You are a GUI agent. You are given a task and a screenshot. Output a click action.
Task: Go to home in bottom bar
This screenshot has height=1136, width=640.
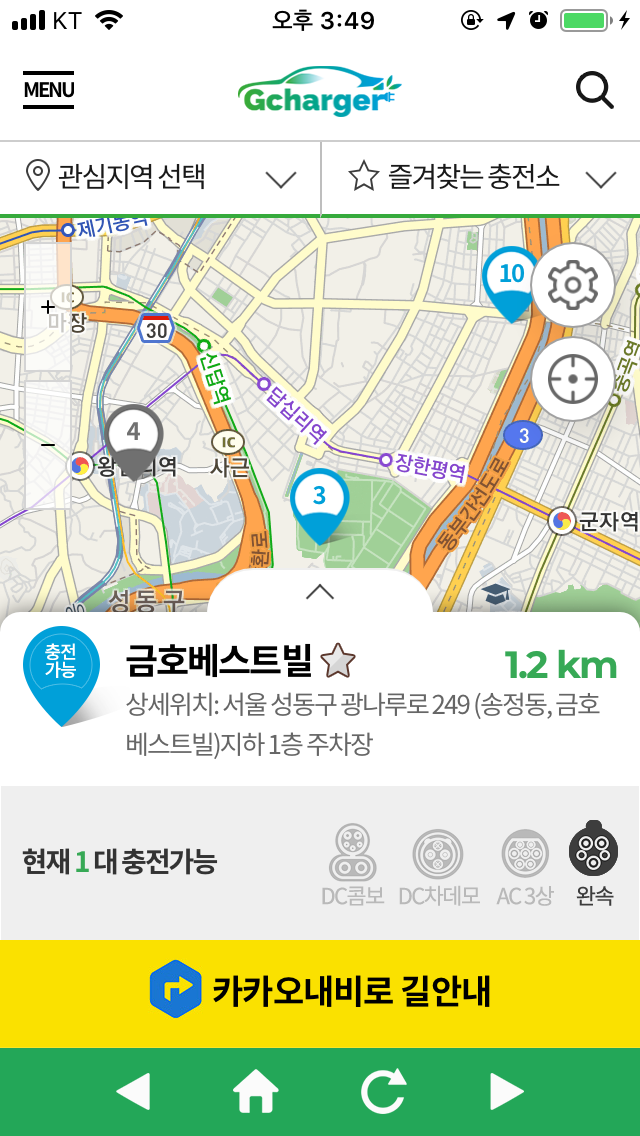click(255, 1091)
